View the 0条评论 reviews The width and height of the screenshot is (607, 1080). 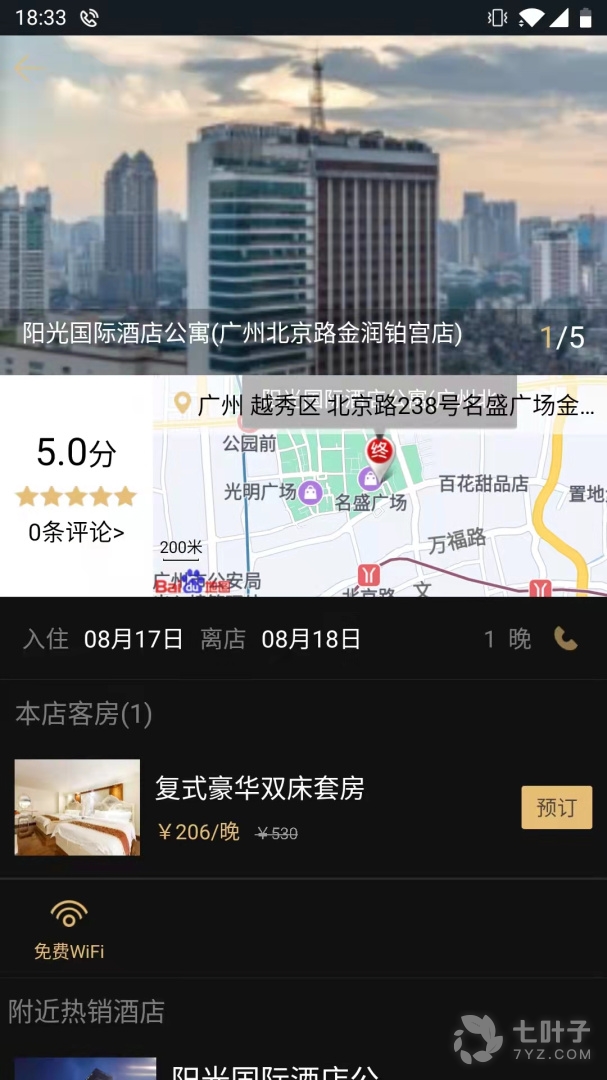tap(76, 533)
